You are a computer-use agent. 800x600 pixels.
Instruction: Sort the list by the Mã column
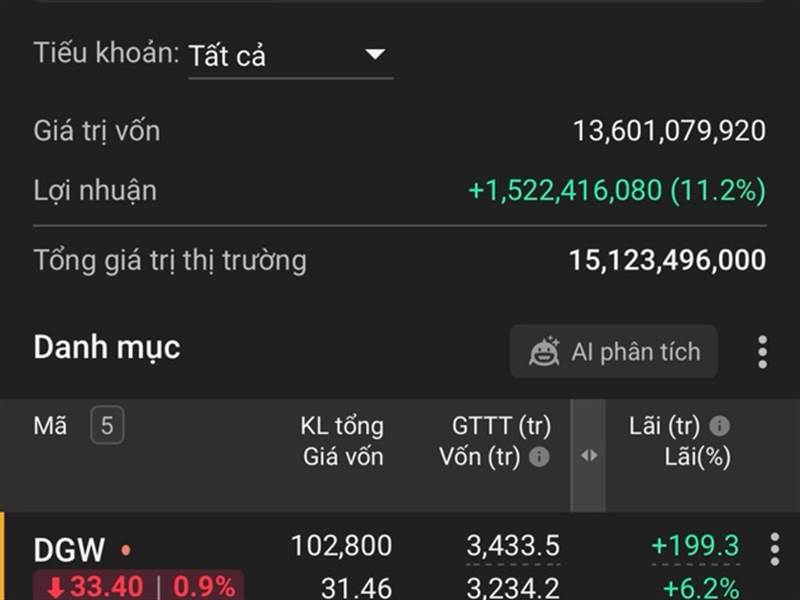pyautogui.click(x=50, y=426)
